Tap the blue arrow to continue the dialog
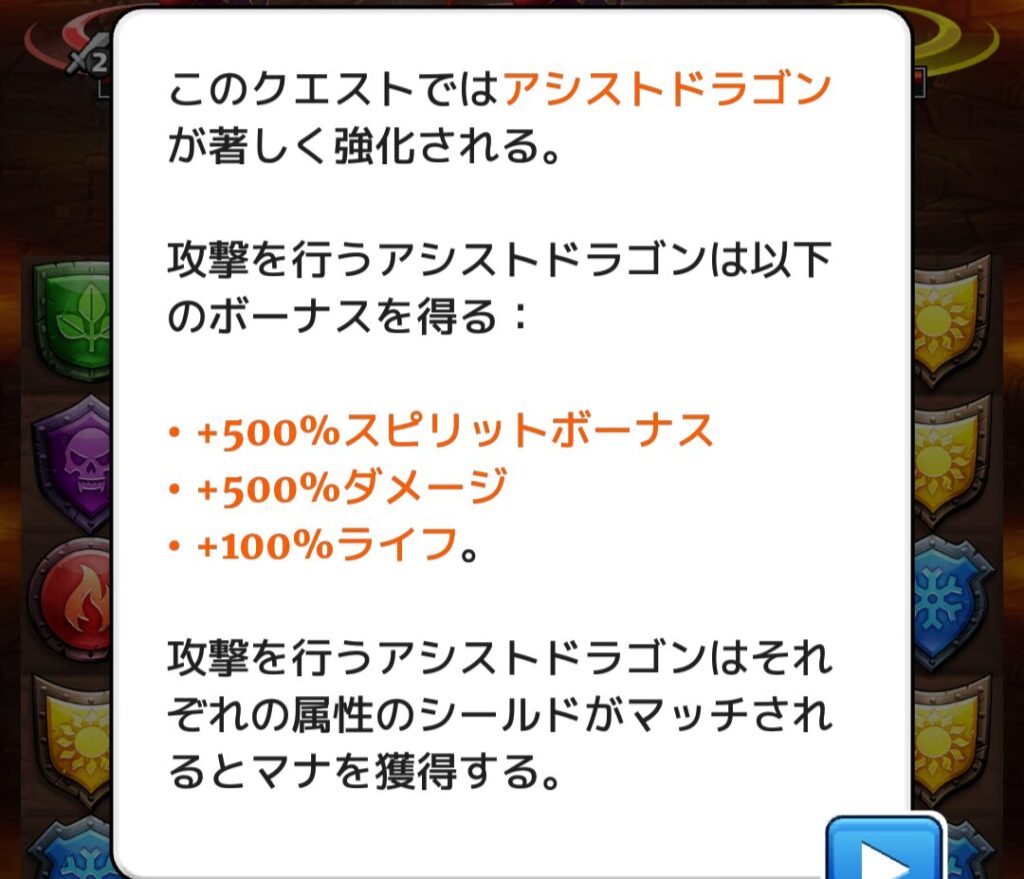The height and width of the screenshot is (879, 1024). (x=884, y=850)
